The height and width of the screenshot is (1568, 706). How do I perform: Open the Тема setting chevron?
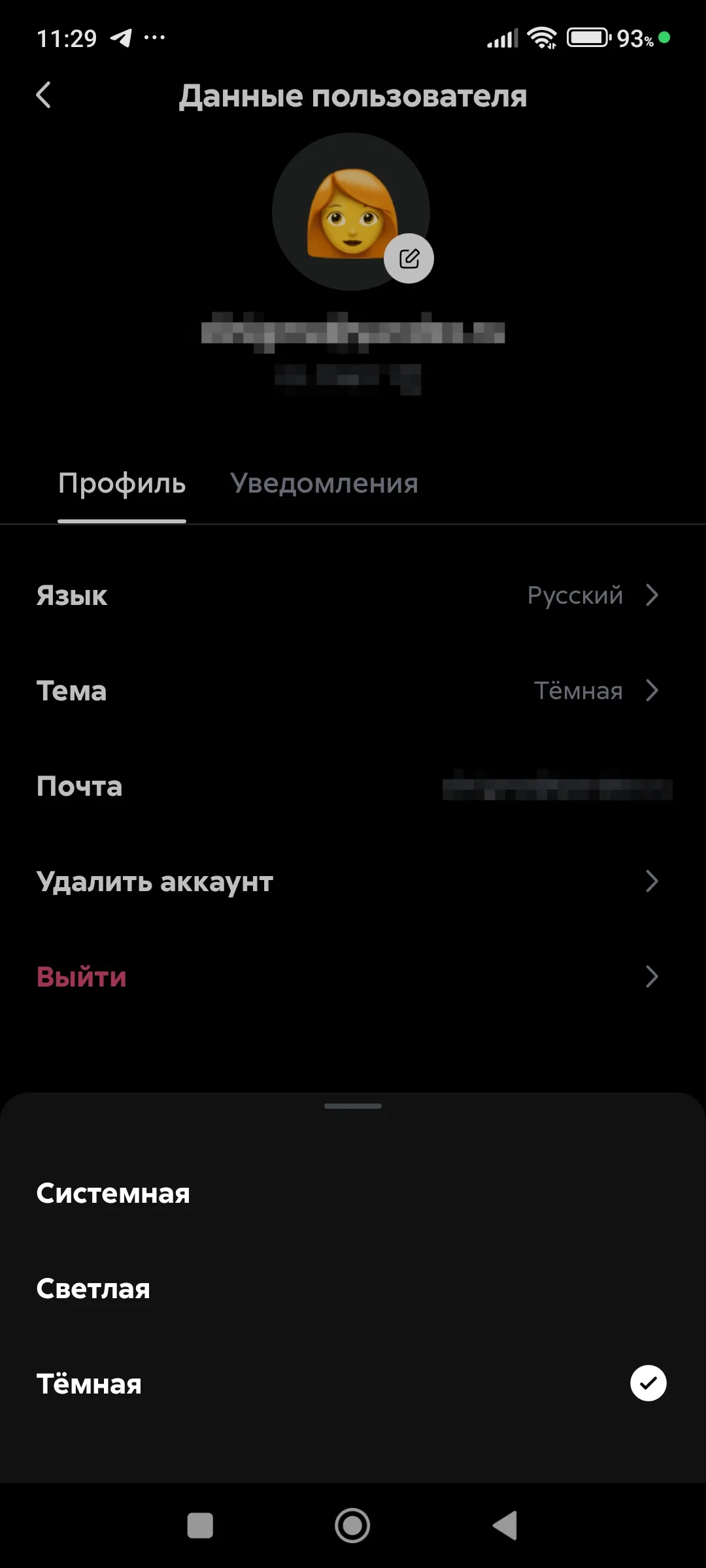(652, 691)
